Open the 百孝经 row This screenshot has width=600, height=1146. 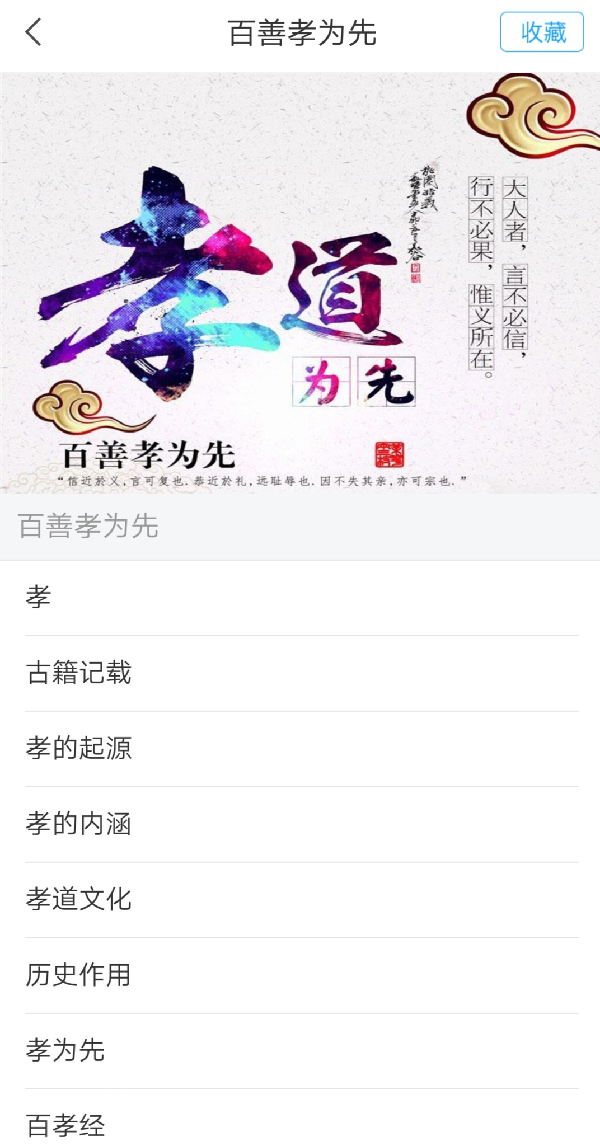pos(300,1124)
